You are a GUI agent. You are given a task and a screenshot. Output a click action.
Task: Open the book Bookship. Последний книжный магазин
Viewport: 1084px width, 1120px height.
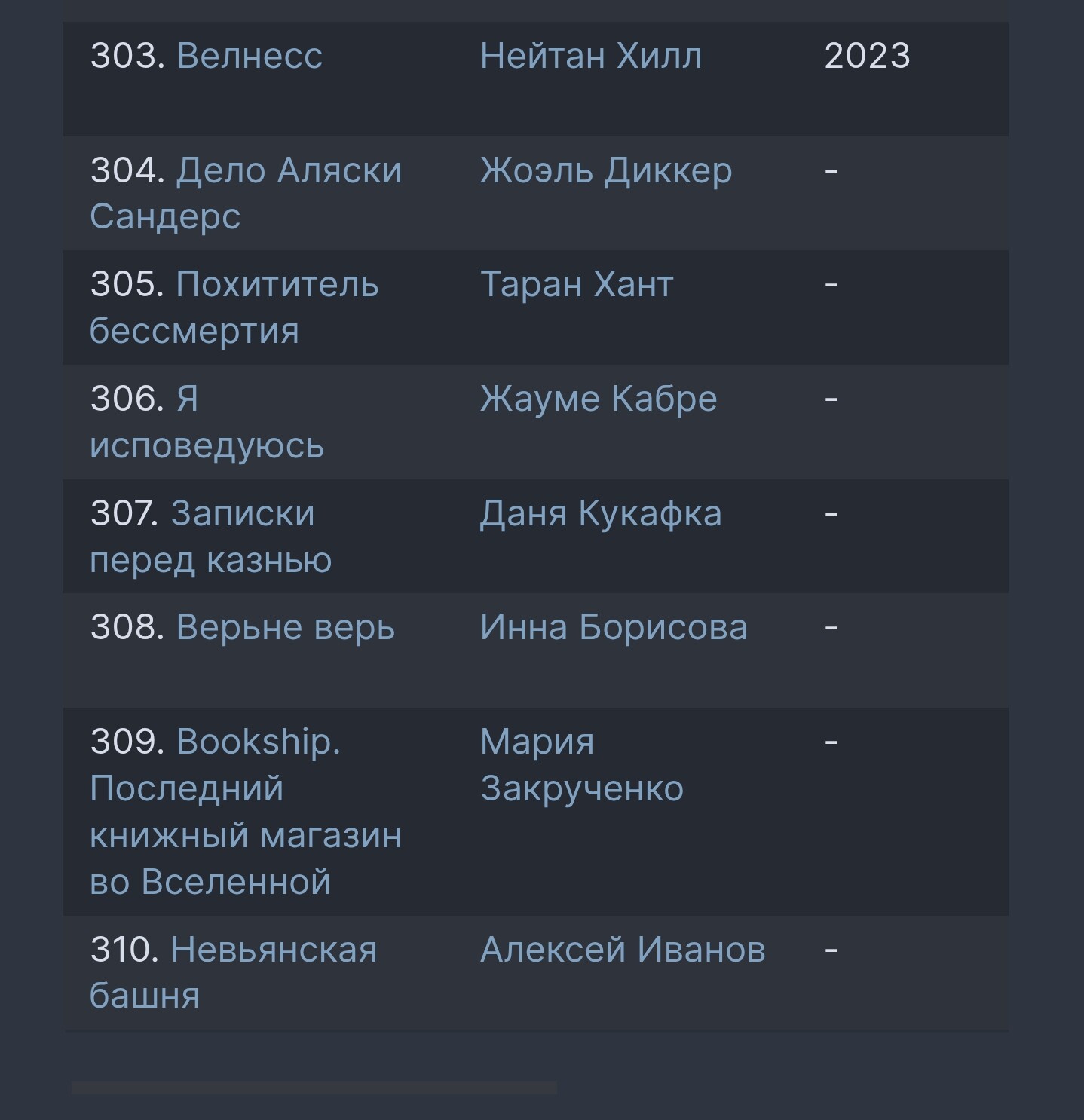(x=245, y=812)
